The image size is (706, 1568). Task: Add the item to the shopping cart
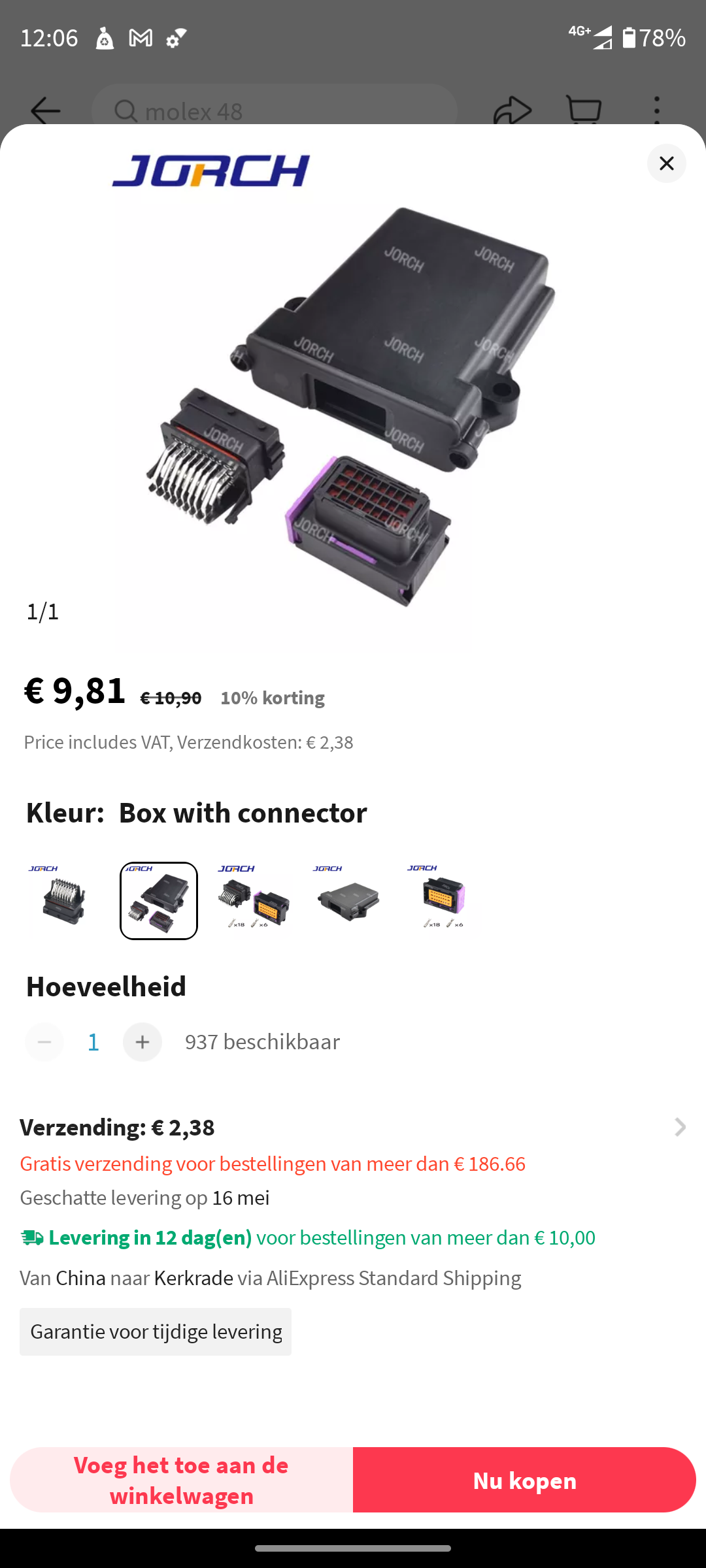(181, 1480)
